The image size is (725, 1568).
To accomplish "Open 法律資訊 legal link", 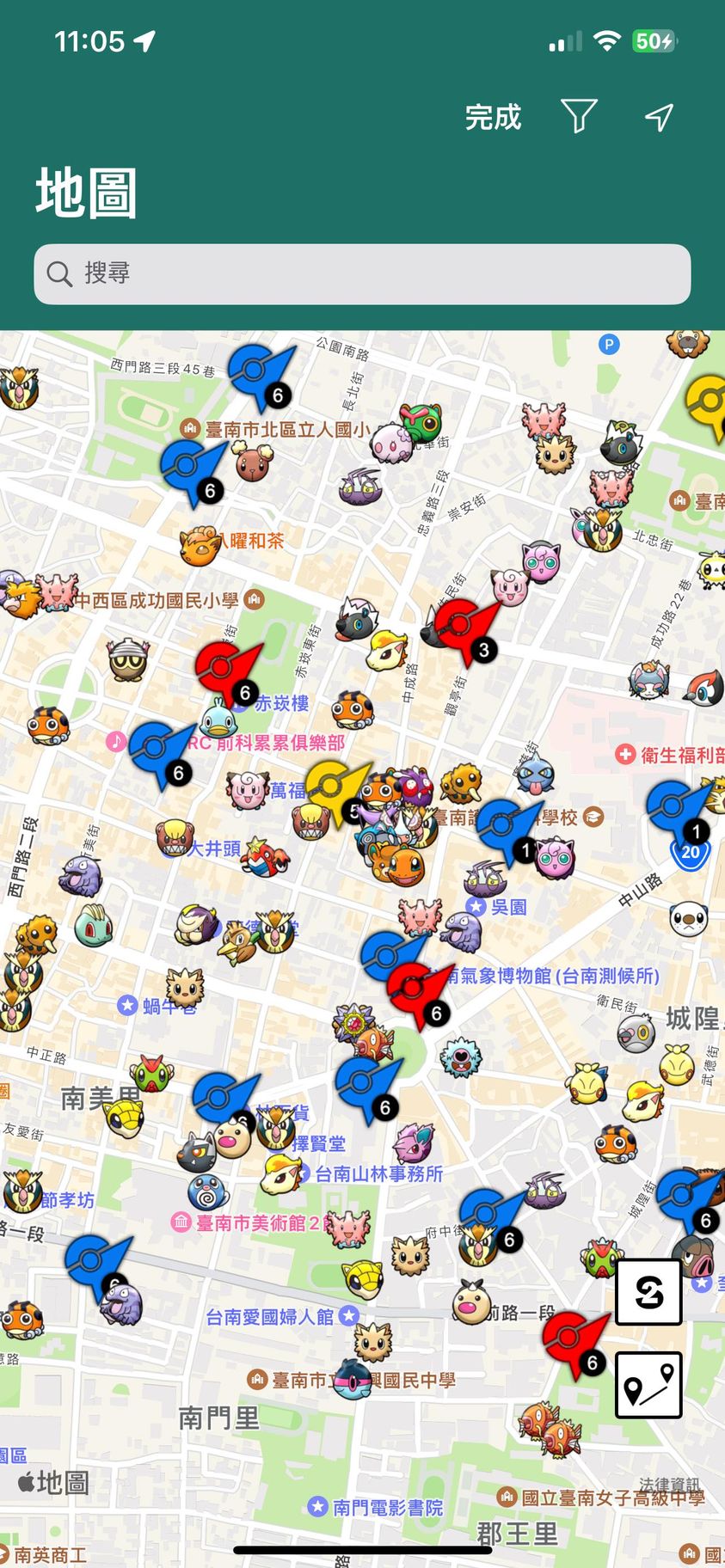I will coord(669,1485).
